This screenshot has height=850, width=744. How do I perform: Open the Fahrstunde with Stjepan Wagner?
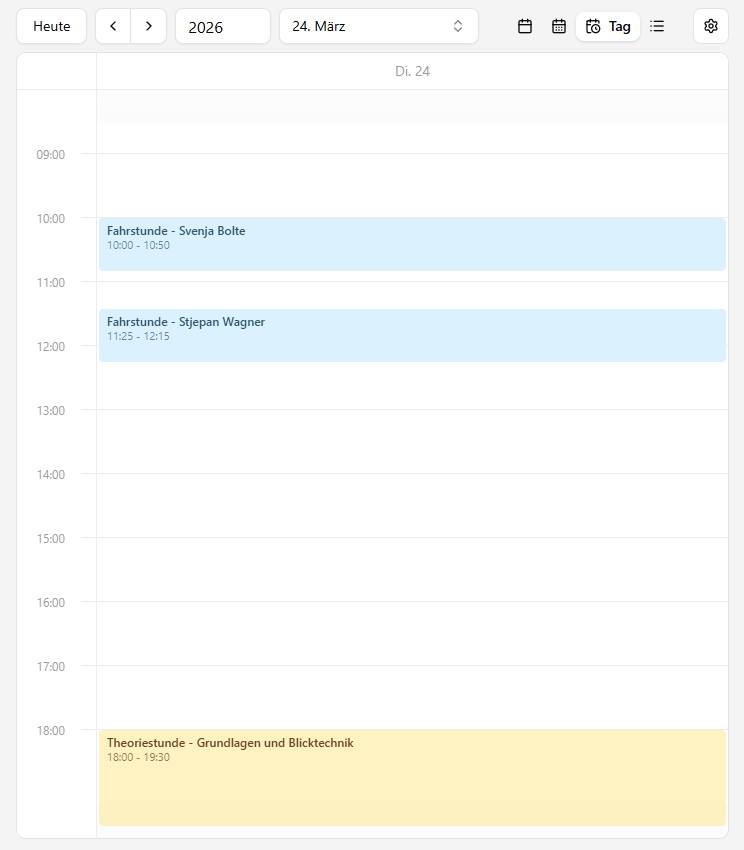[x=412, y=335]
